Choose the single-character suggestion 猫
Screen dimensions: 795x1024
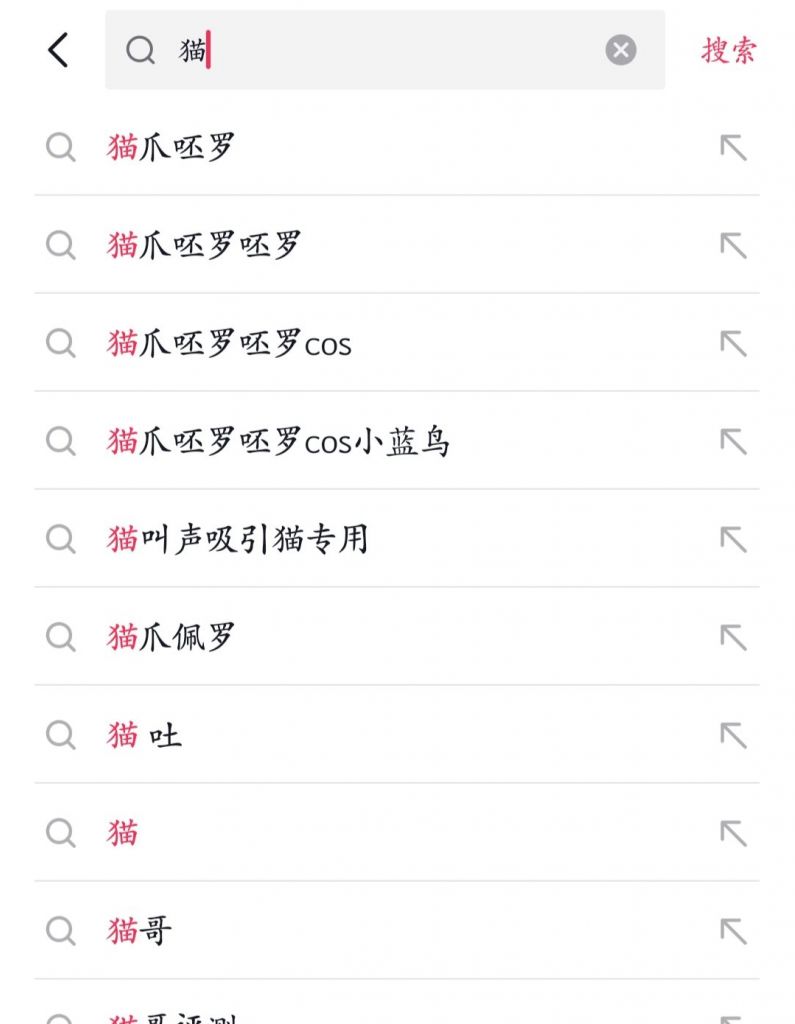pos(123,833)
